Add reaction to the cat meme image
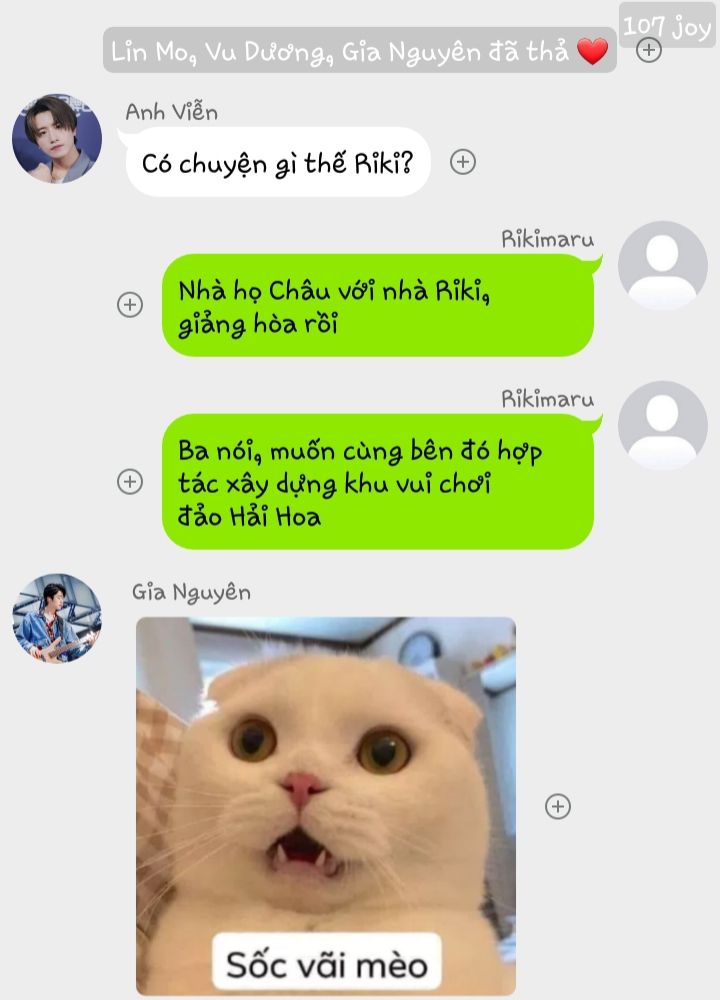The image size is (720, 1000). pyautogui.click(x=558, y=806)
